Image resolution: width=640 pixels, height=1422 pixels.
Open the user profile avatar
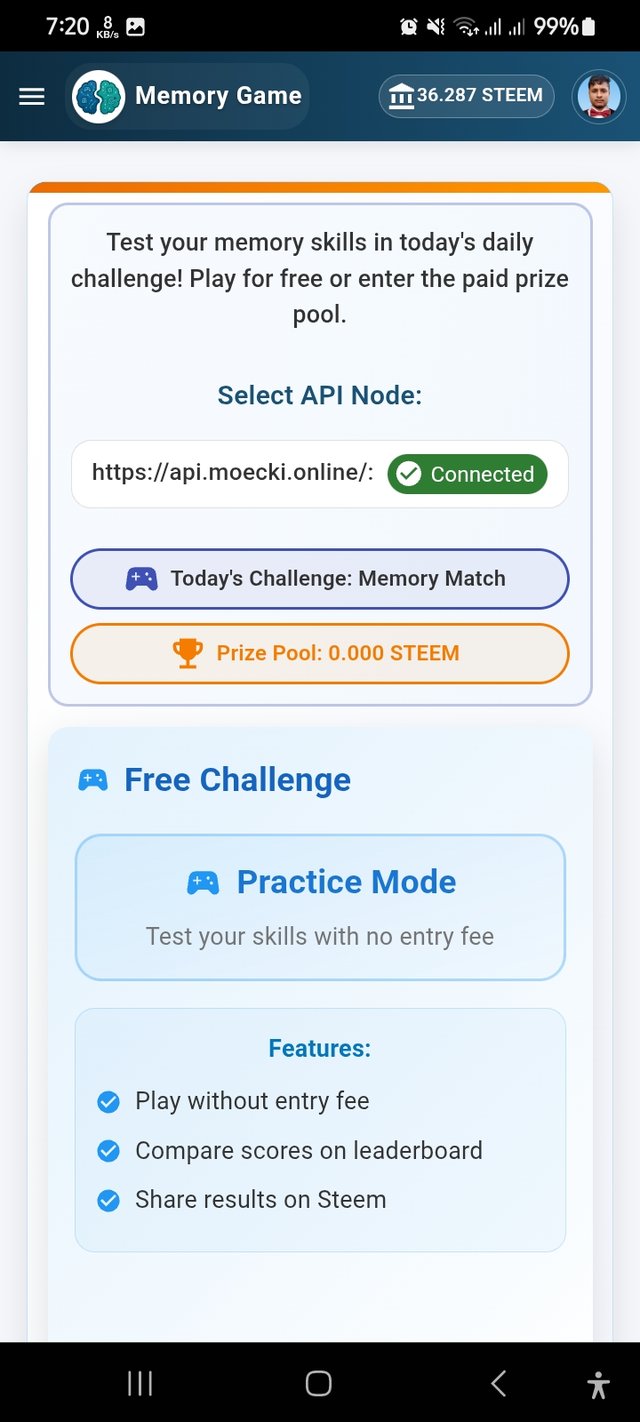pos(599,97)
